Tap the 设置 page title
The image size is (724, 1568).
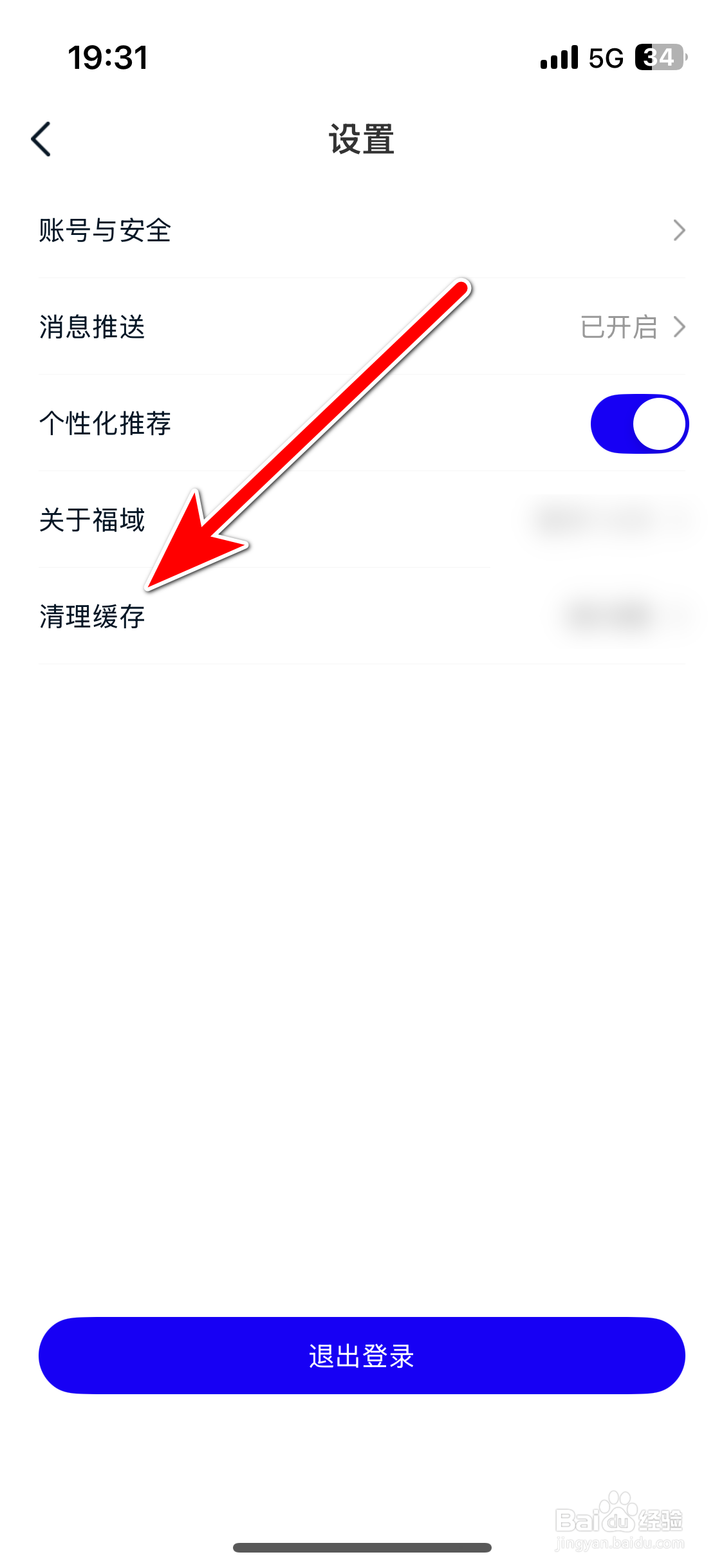click(362, 138)
